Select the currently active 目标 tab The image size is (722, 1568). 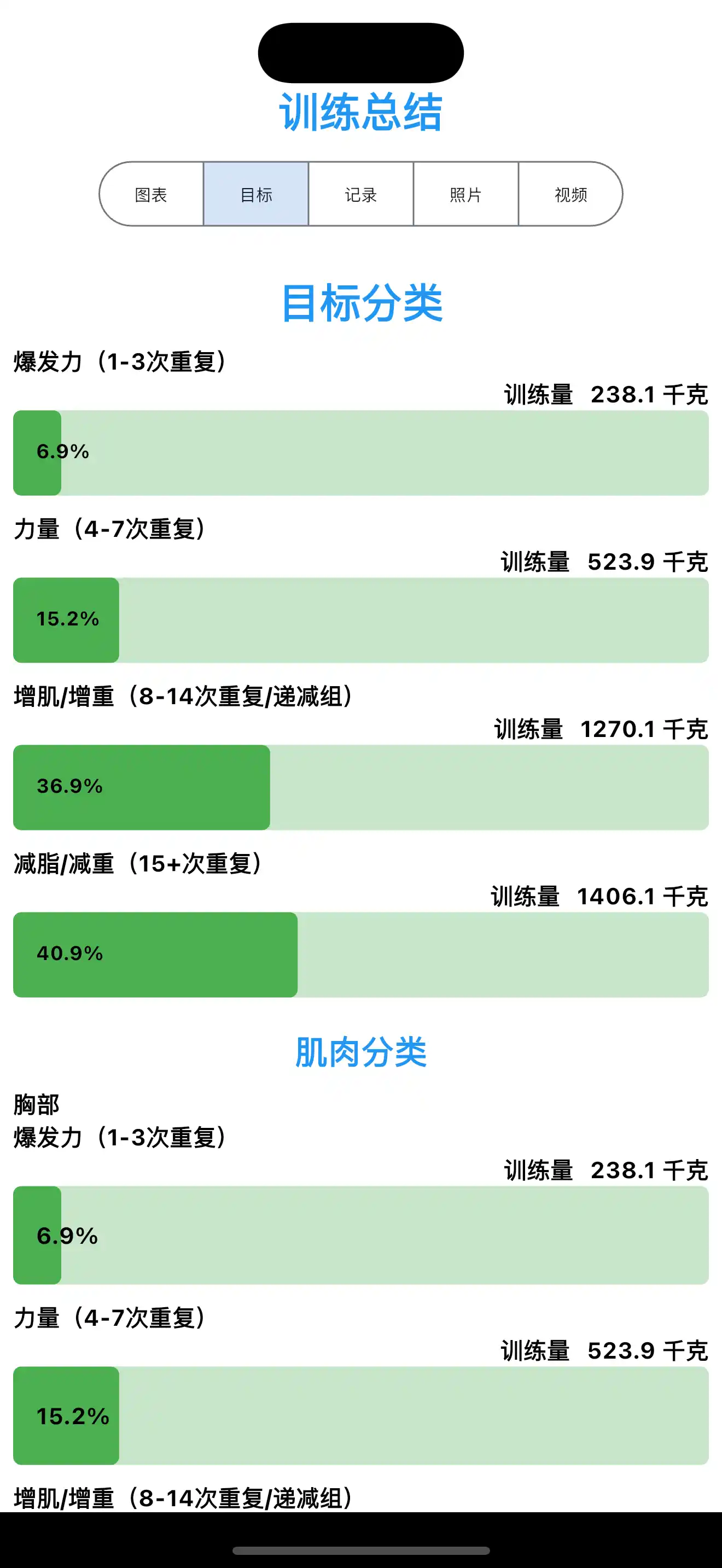[x=255, y=194]
